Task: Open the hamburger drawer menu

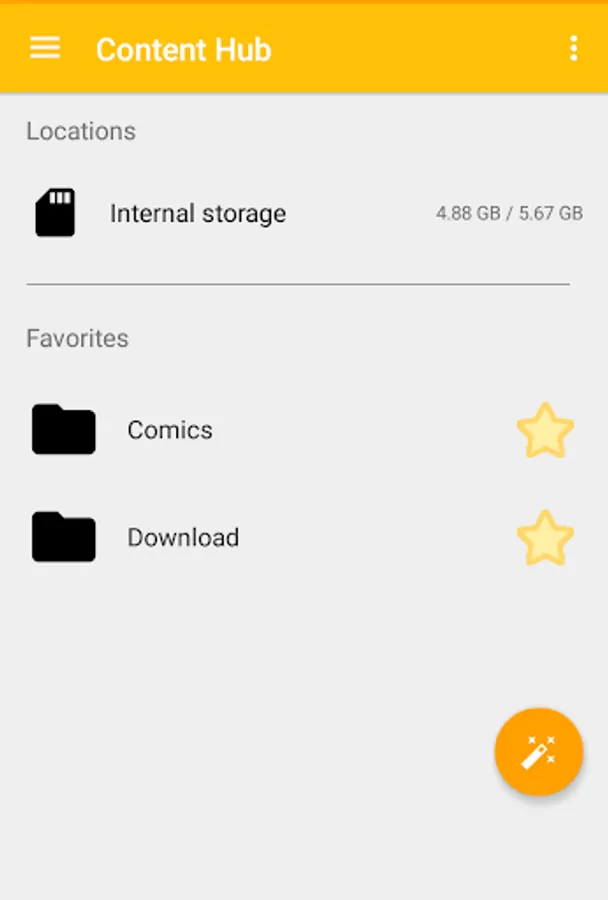Action: coord(45,48)
